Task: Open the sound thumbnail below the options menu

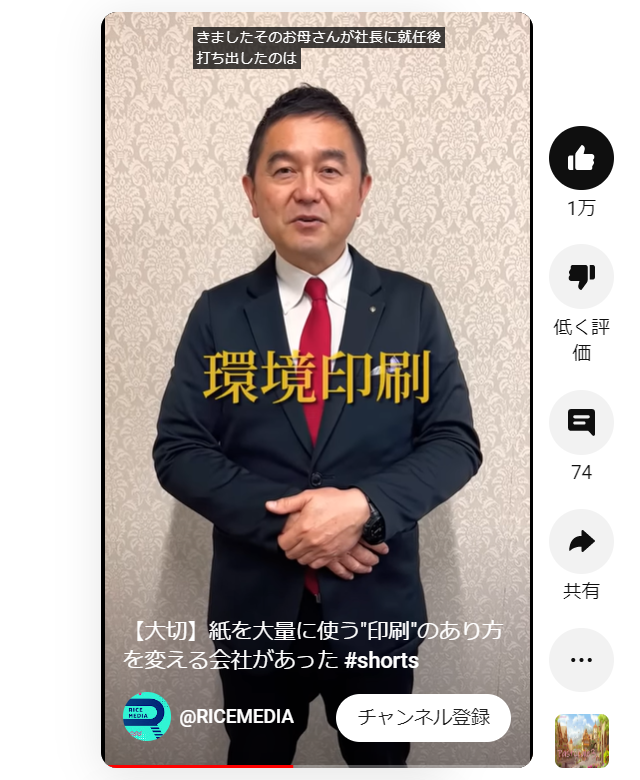Action: tap(581, 742)
